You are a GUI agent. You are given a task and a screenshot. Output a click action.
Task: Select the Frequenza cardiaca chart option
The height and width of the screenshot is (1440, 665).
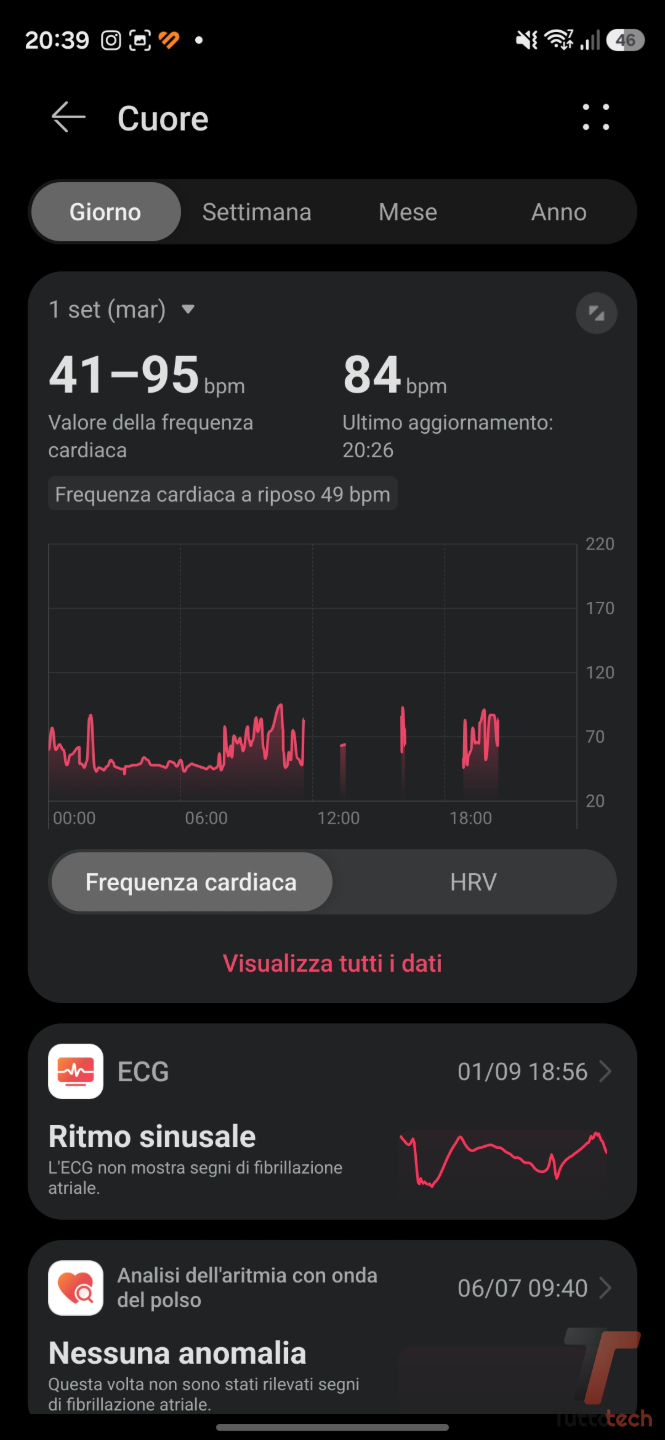click(191, 882)
